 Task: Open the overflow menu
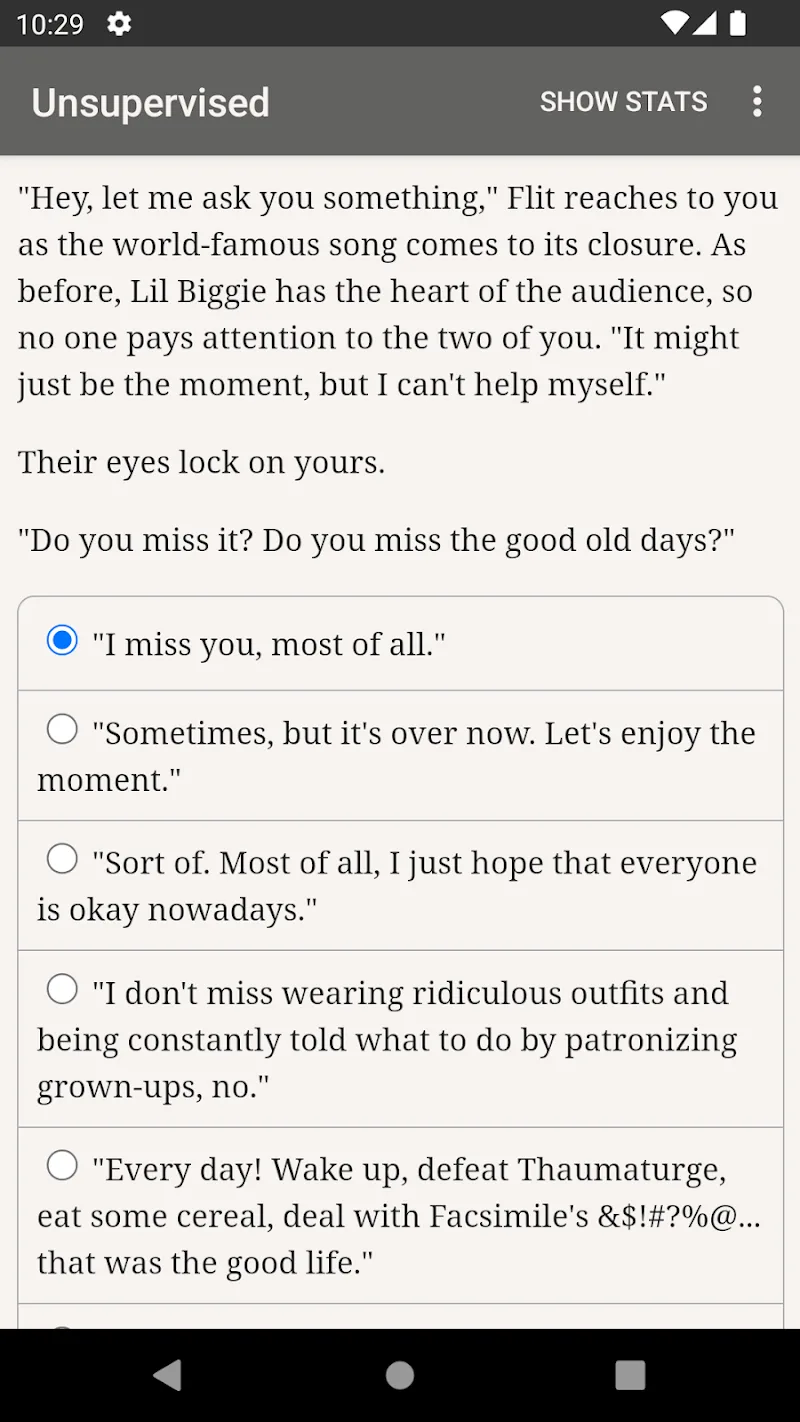coord(757,102)
